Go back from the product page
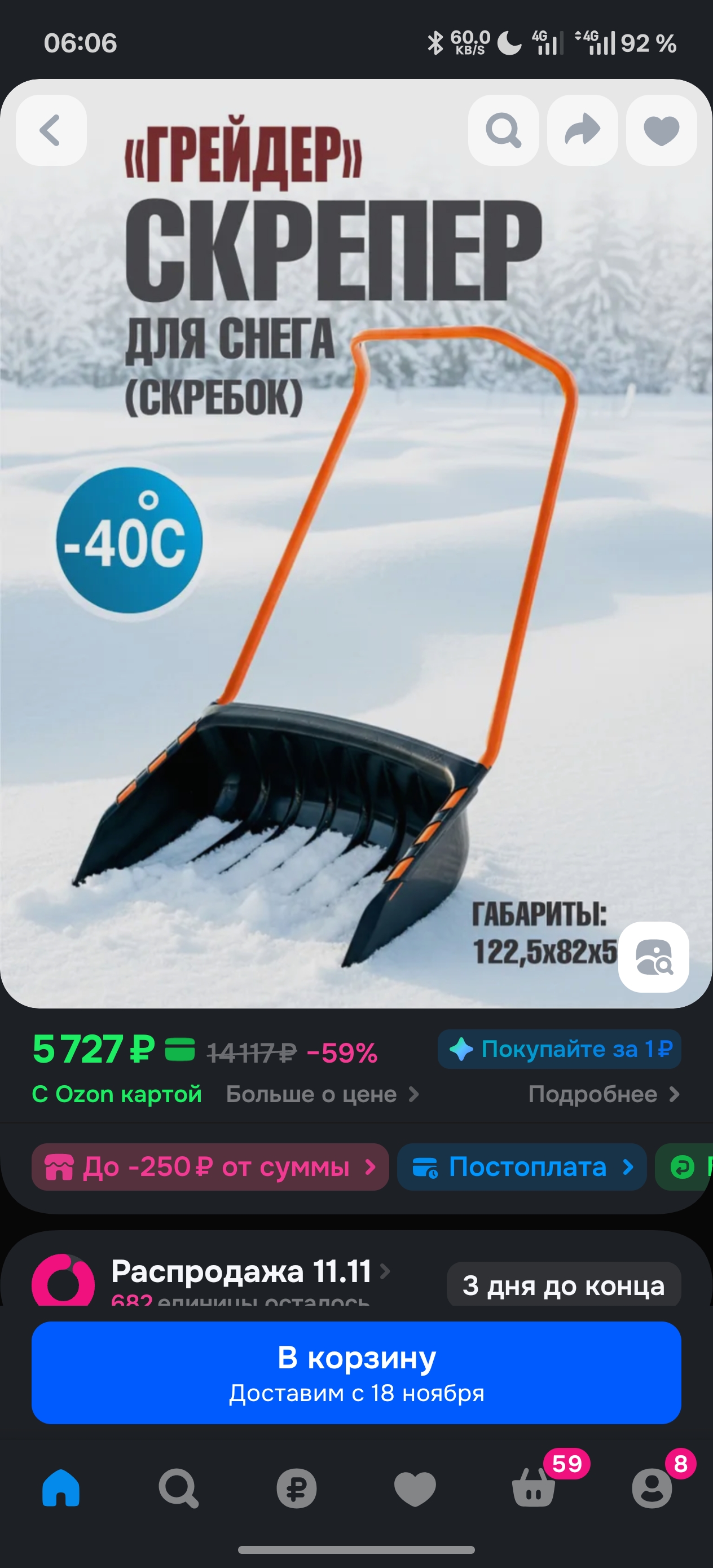Viewport: 713px width, 1568px height. [51, 130]
